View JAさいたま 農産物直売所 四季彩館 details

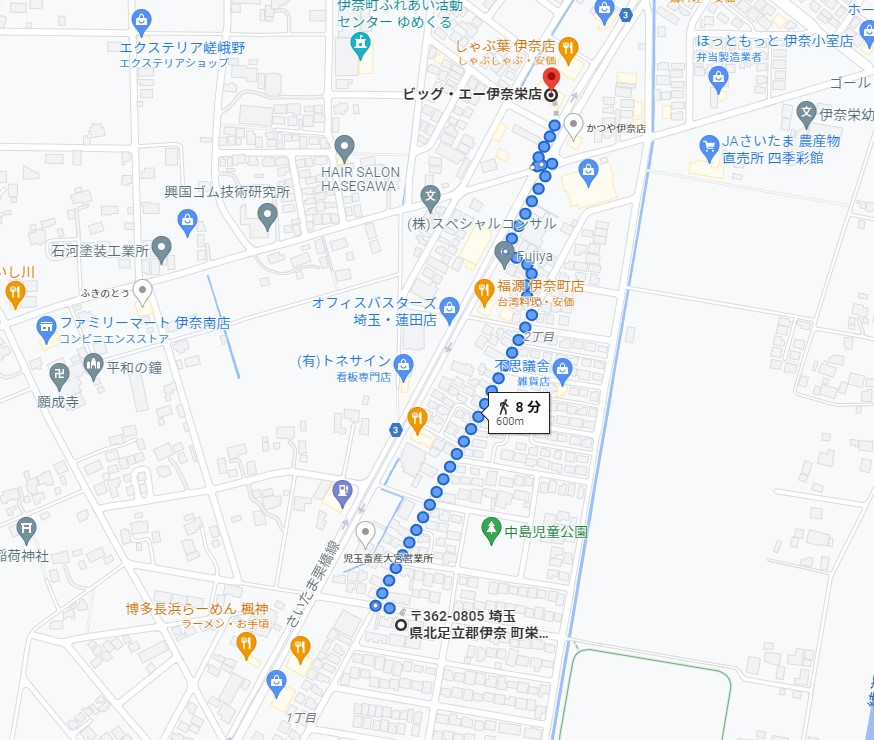[709, 145]
